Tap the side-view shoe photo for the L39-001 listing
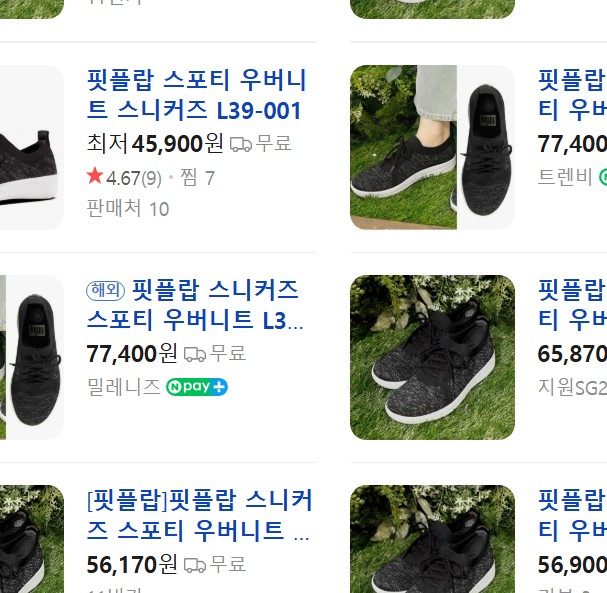The image size is (607, 593). [x=31, y=147]
